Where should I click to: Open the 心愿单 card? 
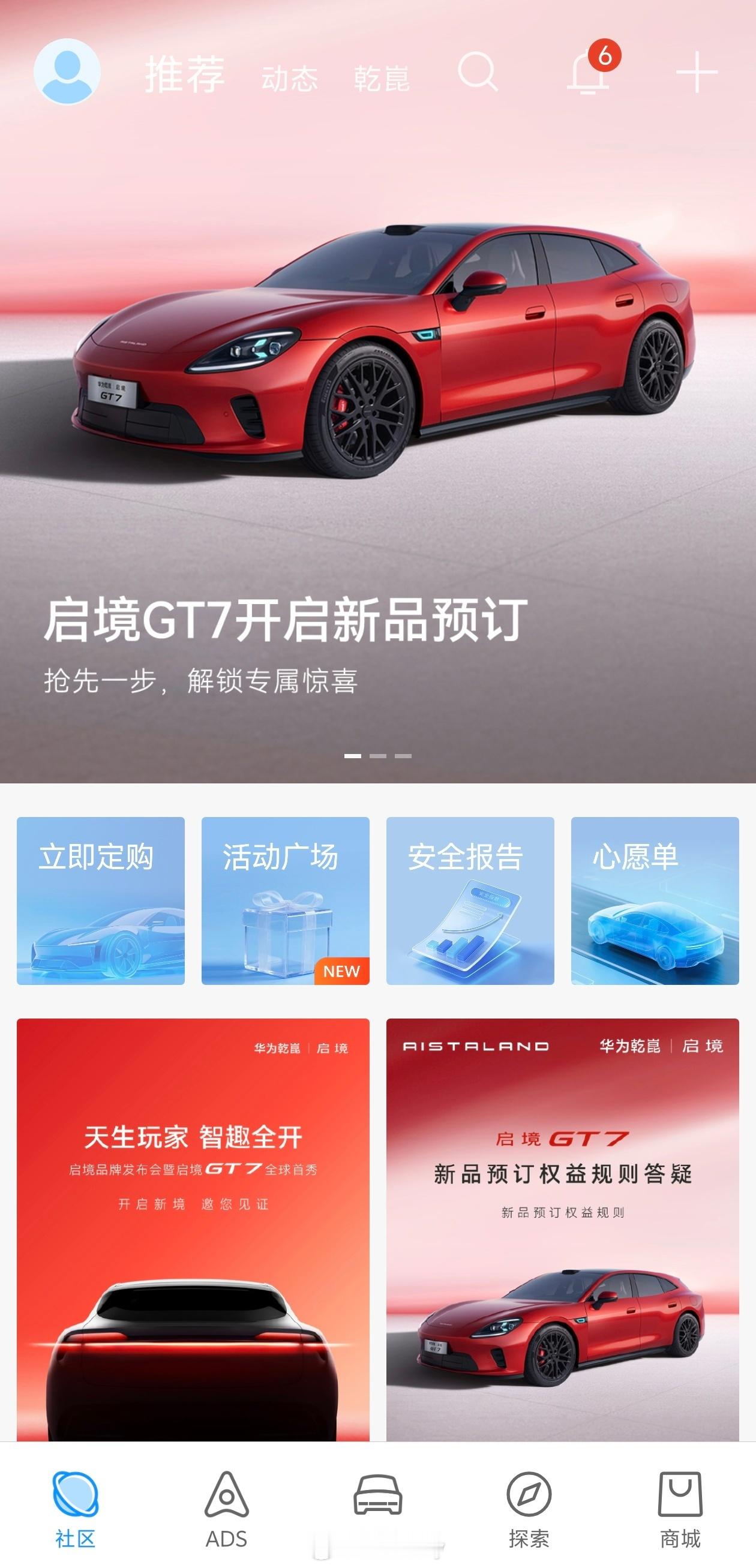[655, 901]
